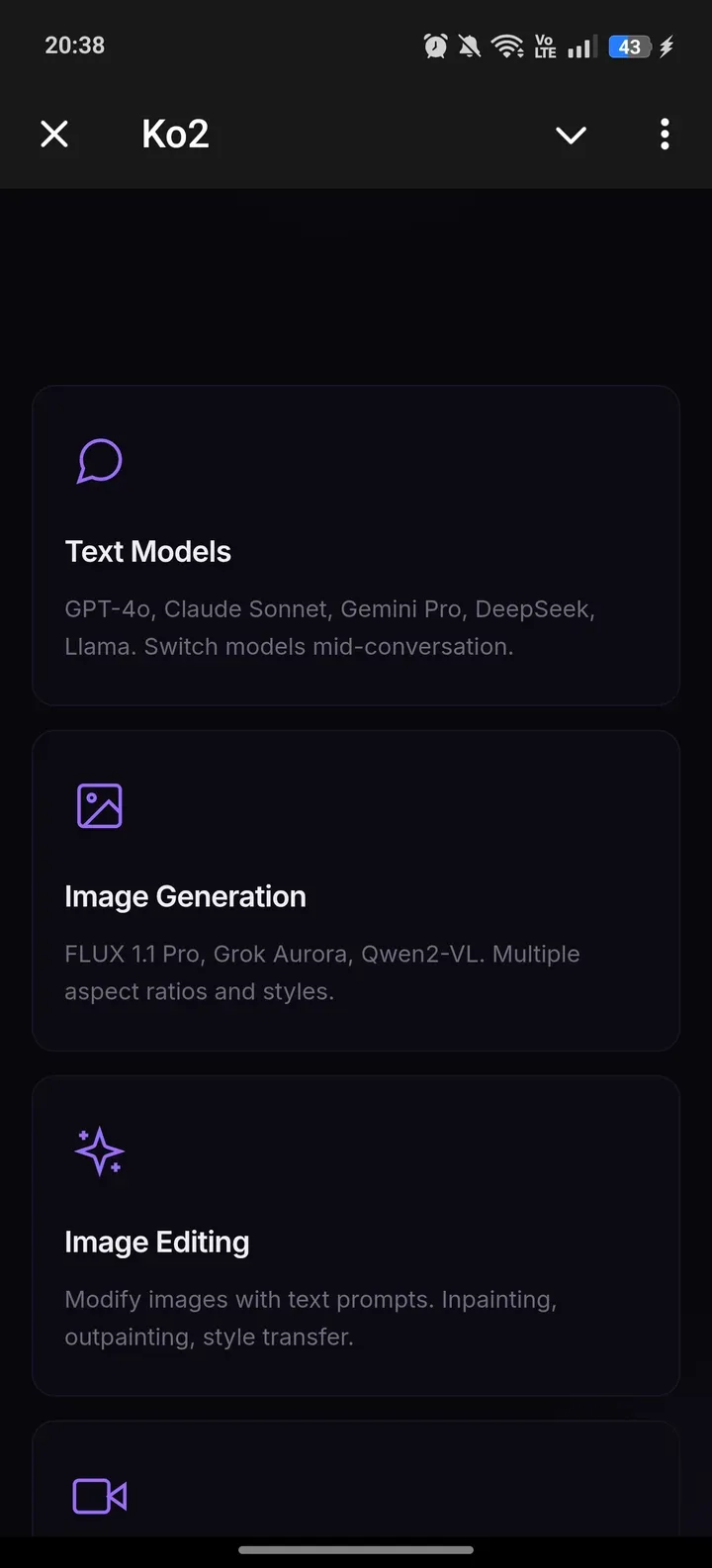This screenshot has width=712, height=1568.
Task: Tap the alarm clock status icon
Action: coord(435,46)
